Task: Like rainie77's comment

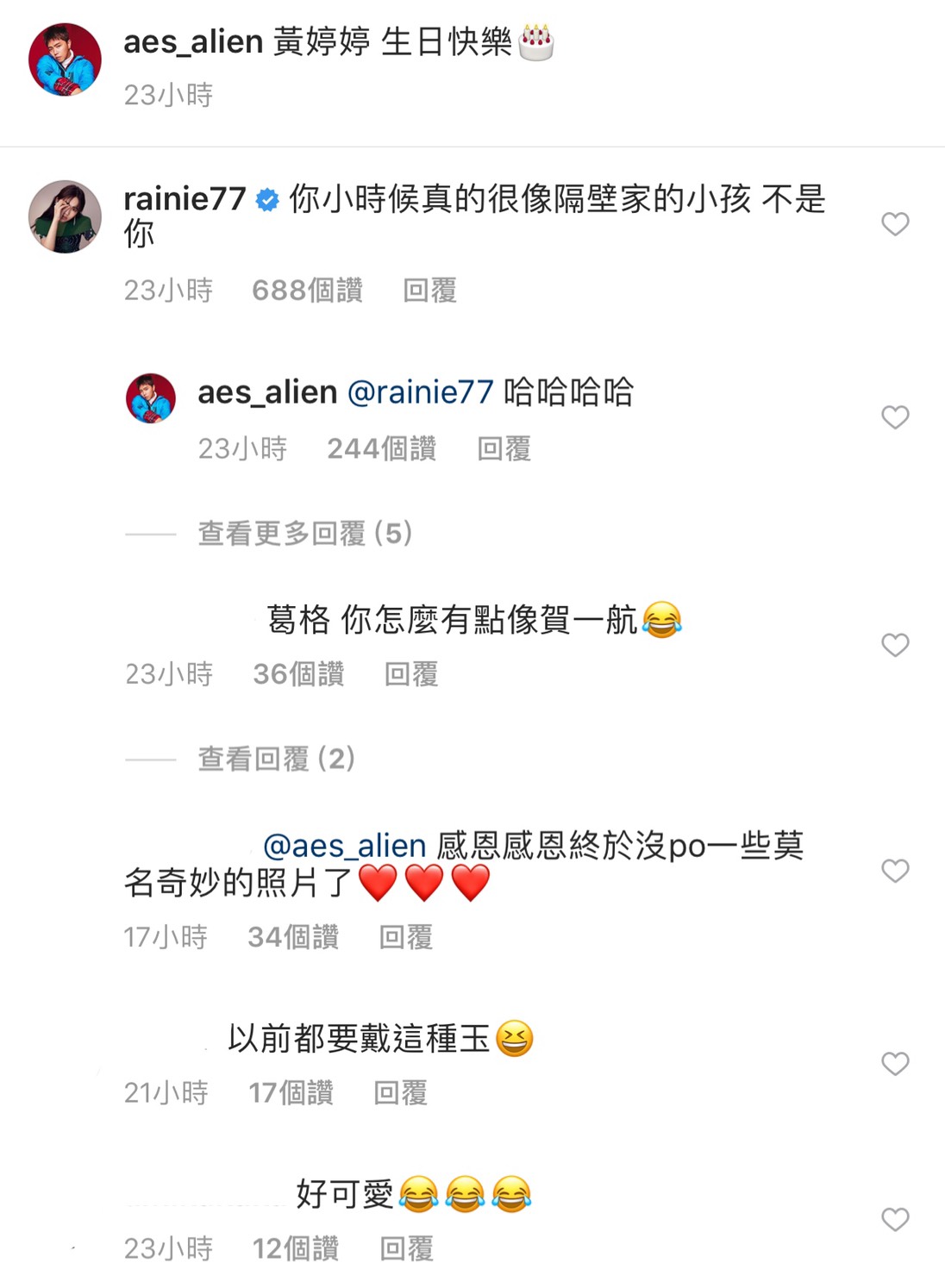Action: pyautogui.click(x=895, y=224)
